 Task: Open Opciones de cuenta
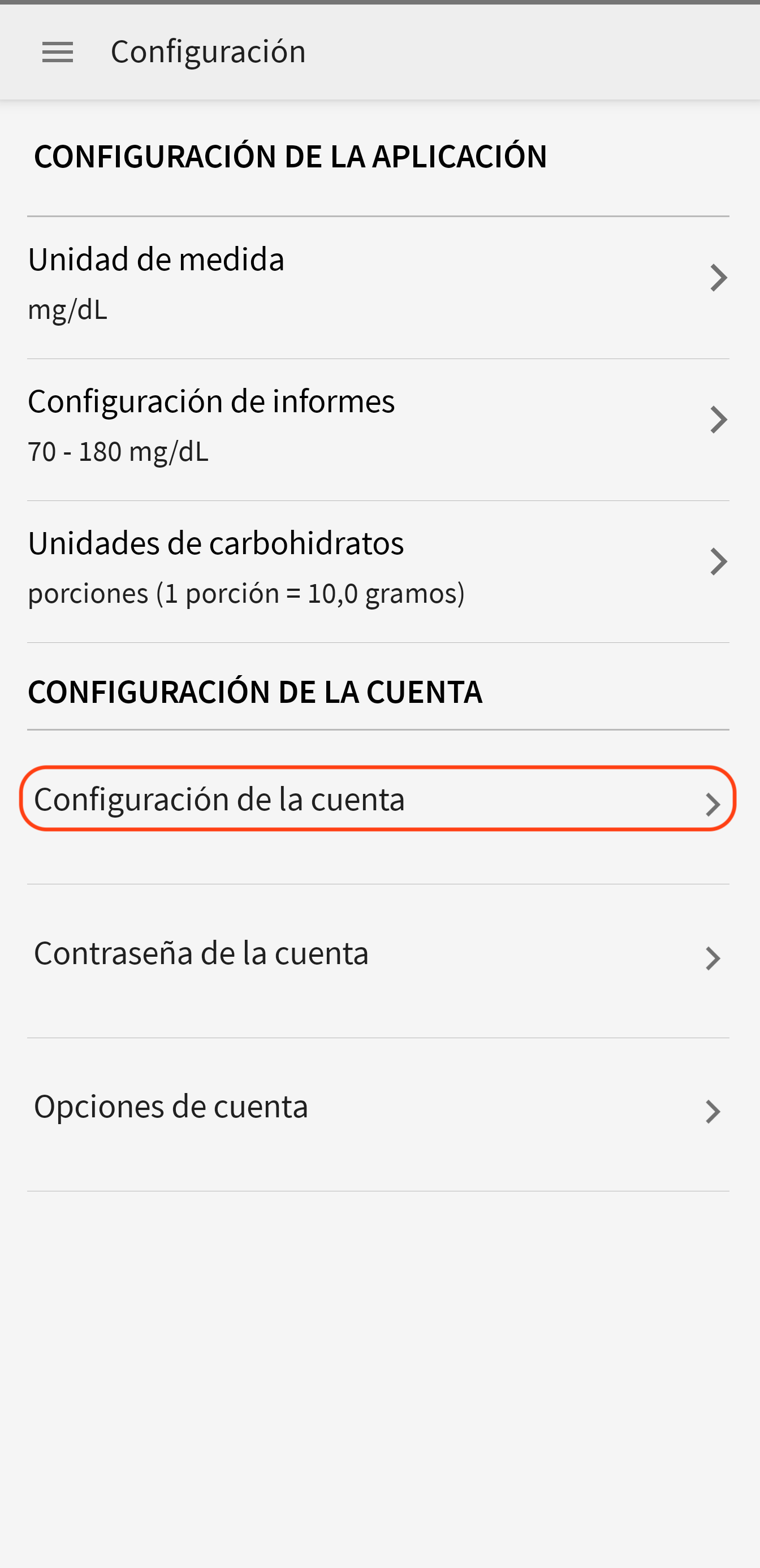[378, 1114]
